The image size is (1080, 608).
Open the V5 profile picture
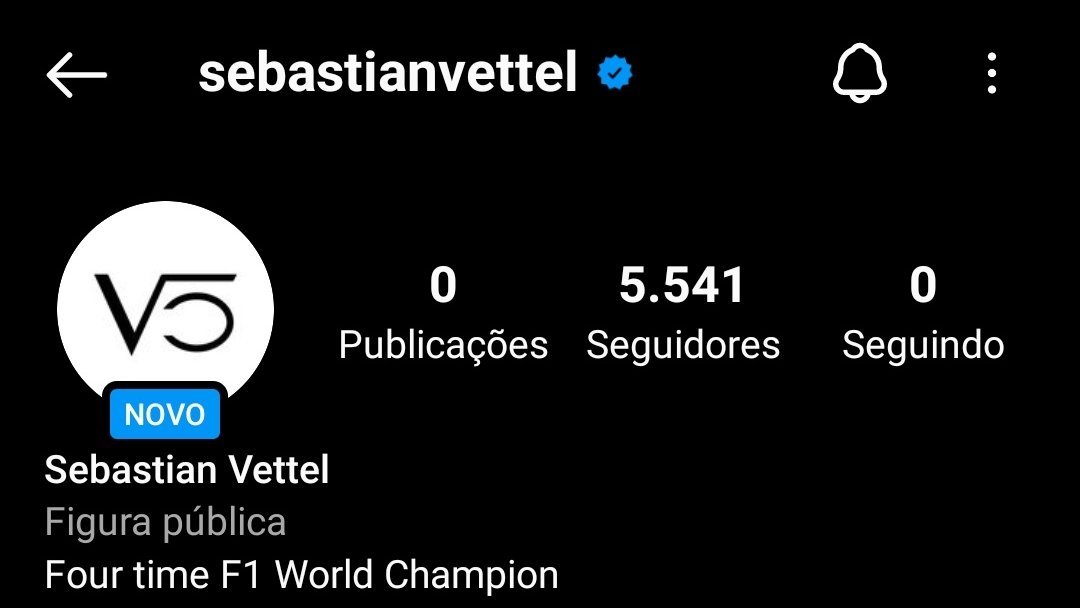pos(165,305)
